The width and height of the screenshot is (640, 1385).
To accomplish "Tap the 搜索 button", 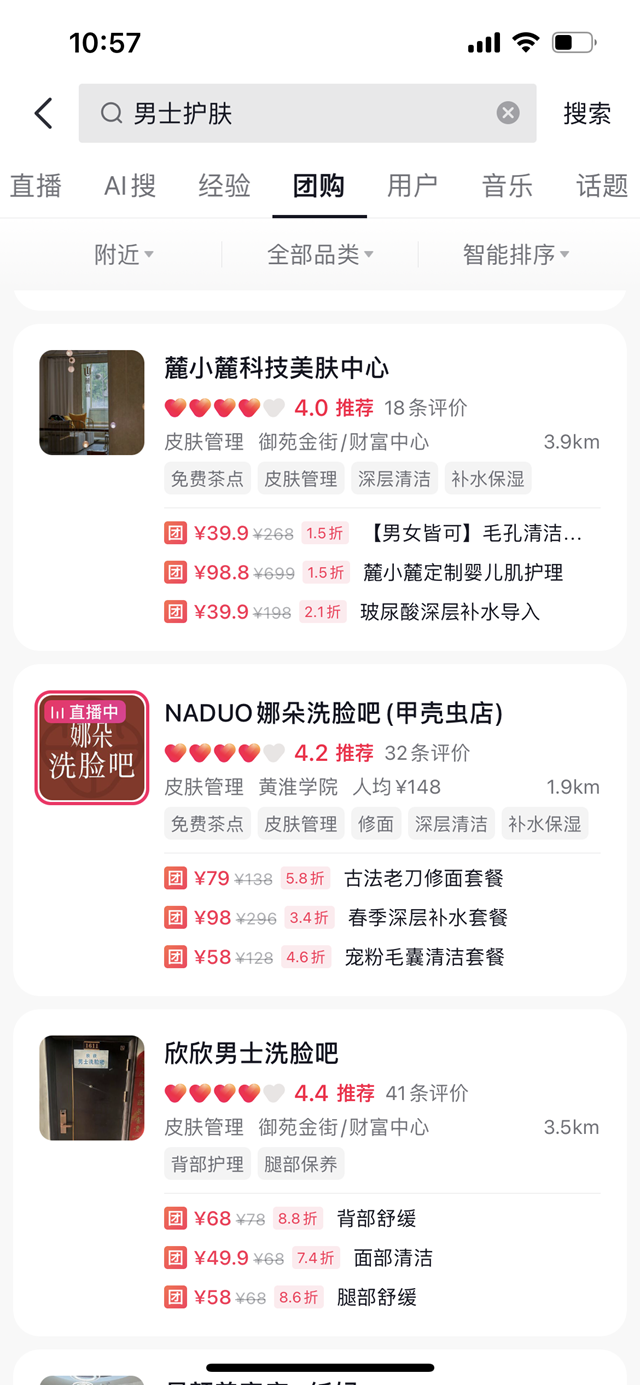I will [587, 113].
